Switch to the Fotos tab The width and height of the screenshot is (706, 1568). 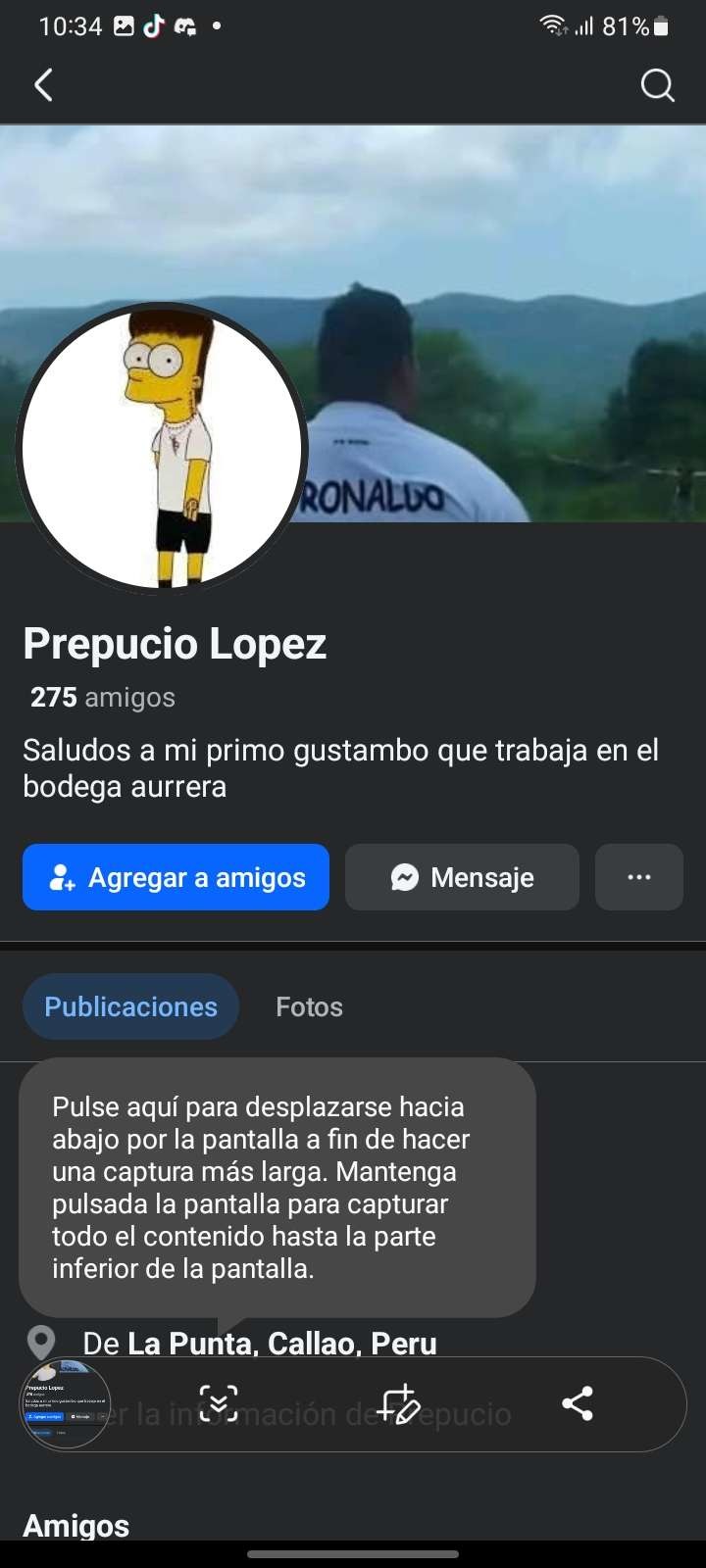tap(308, 1006)
